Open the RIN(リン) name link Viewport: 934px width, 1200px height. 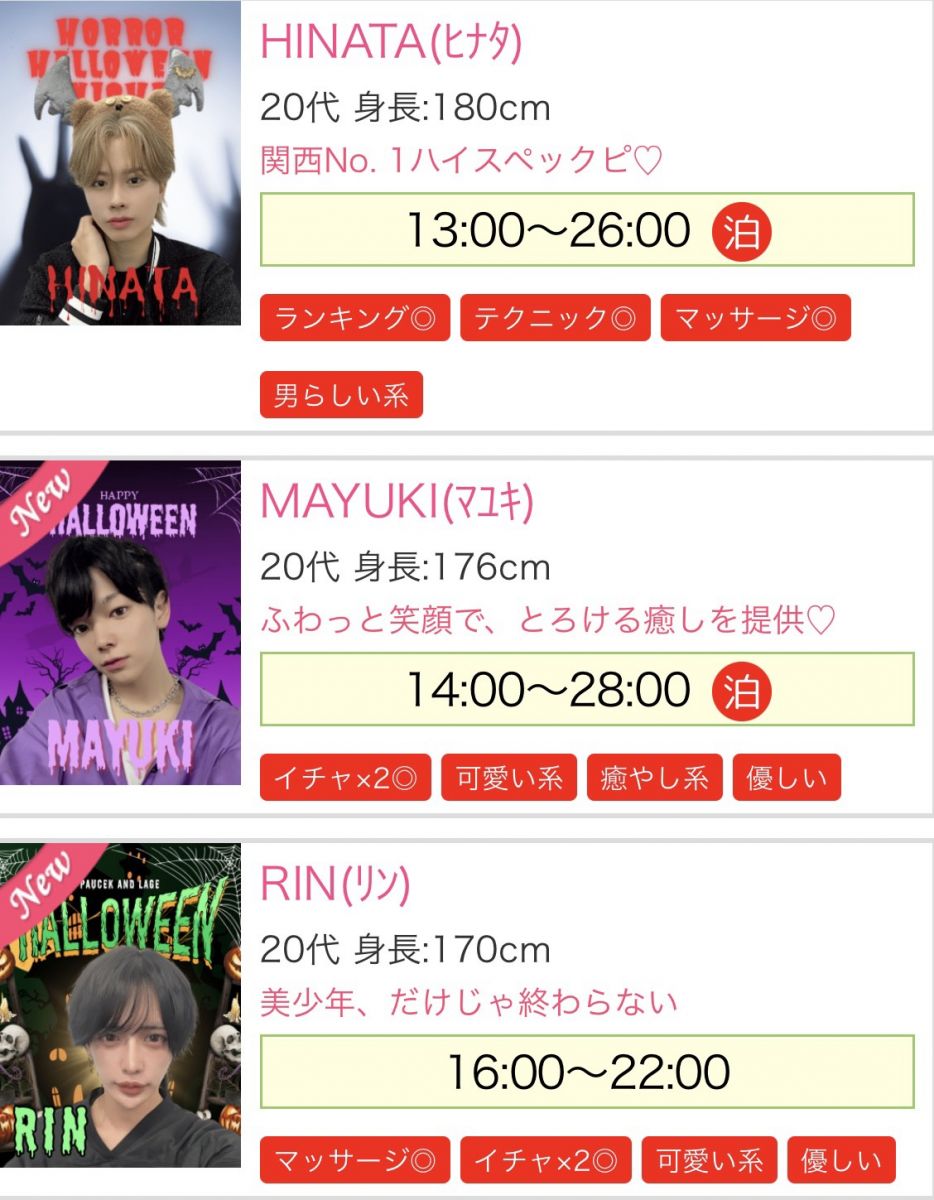[335, 884]
